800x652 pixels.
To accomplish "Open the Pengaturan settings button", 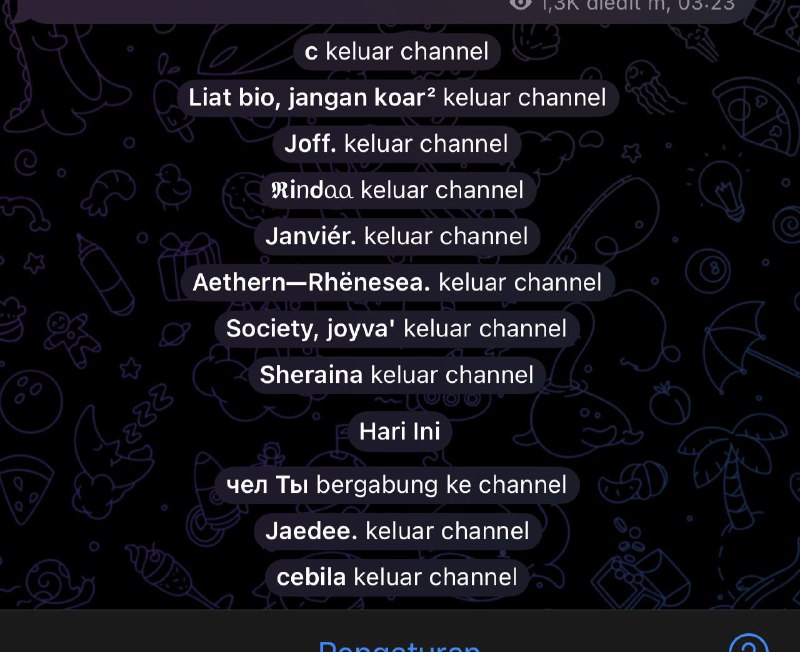I will 398,646.
